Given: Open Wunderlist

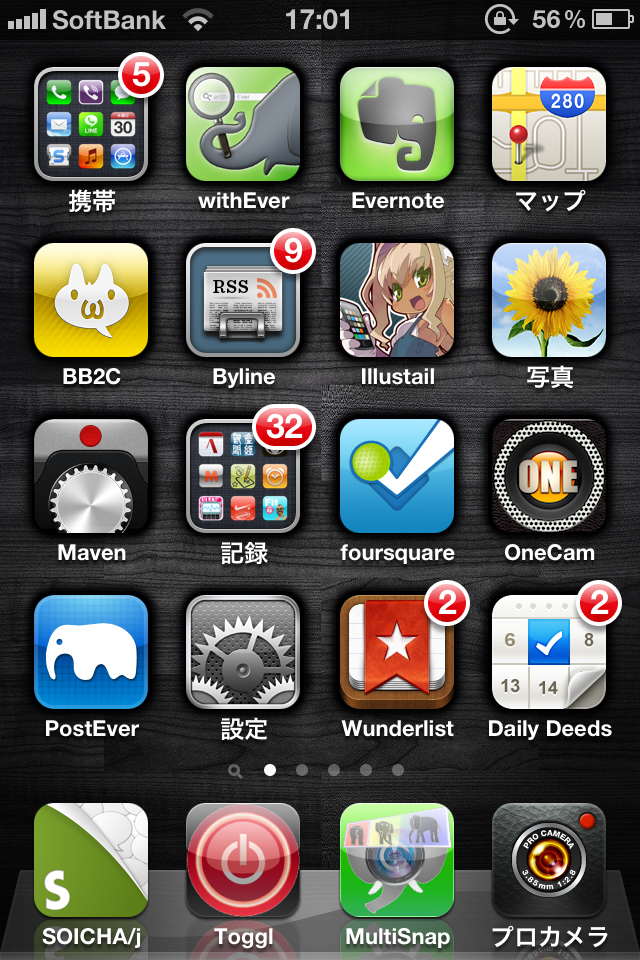Looking at the screenshot, I should pos(397,652).
